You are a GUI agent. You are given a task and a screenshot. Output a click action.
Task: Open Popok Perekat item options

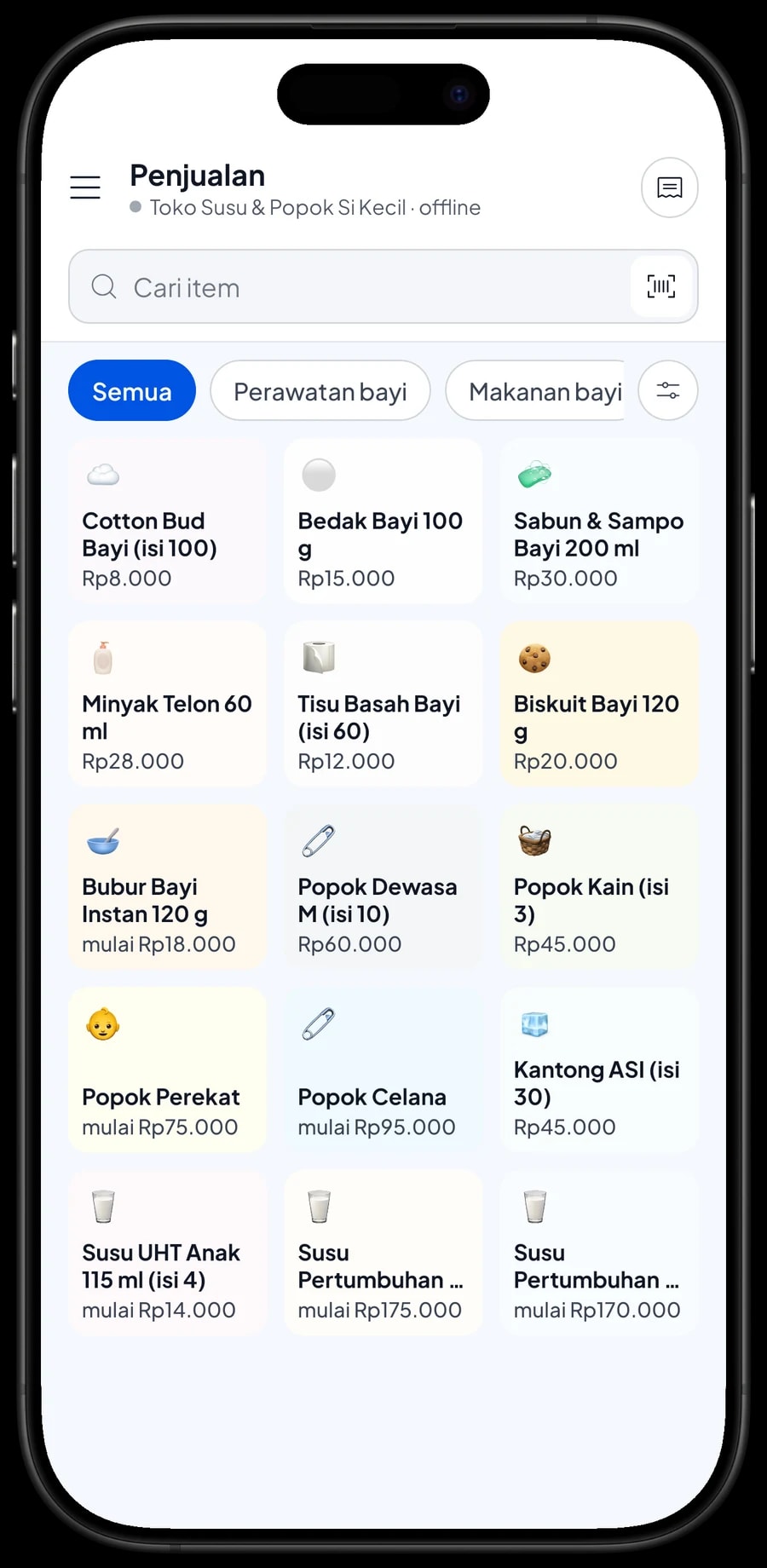[x=167, y=1069]
